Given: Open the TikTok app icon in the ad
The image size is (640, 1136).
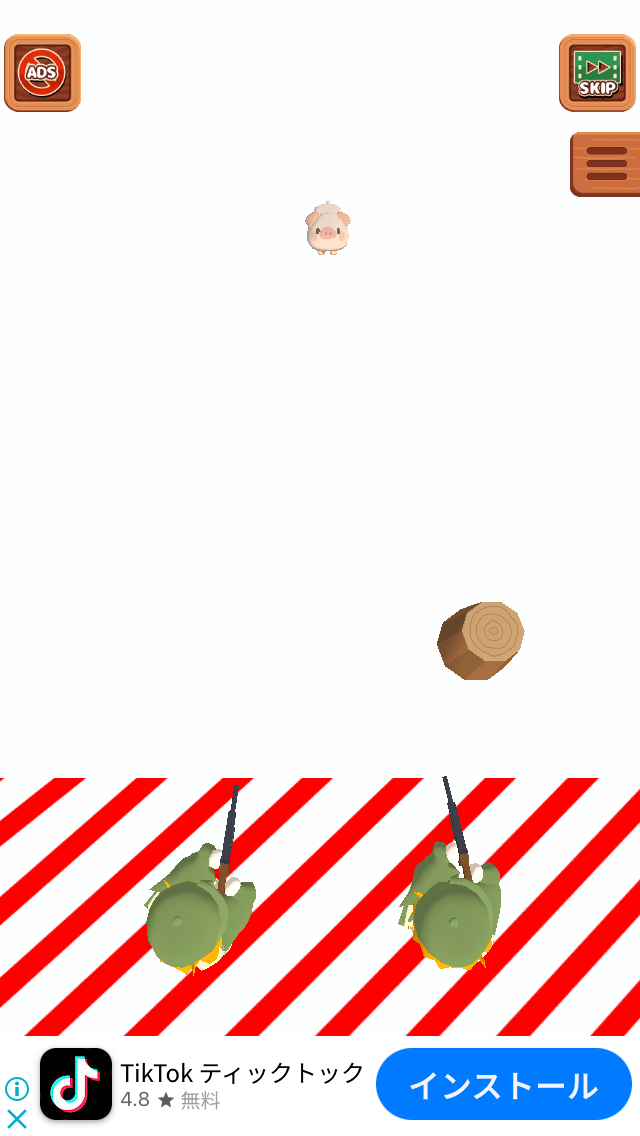Looking at the screenshot, I should [76, 1084].
